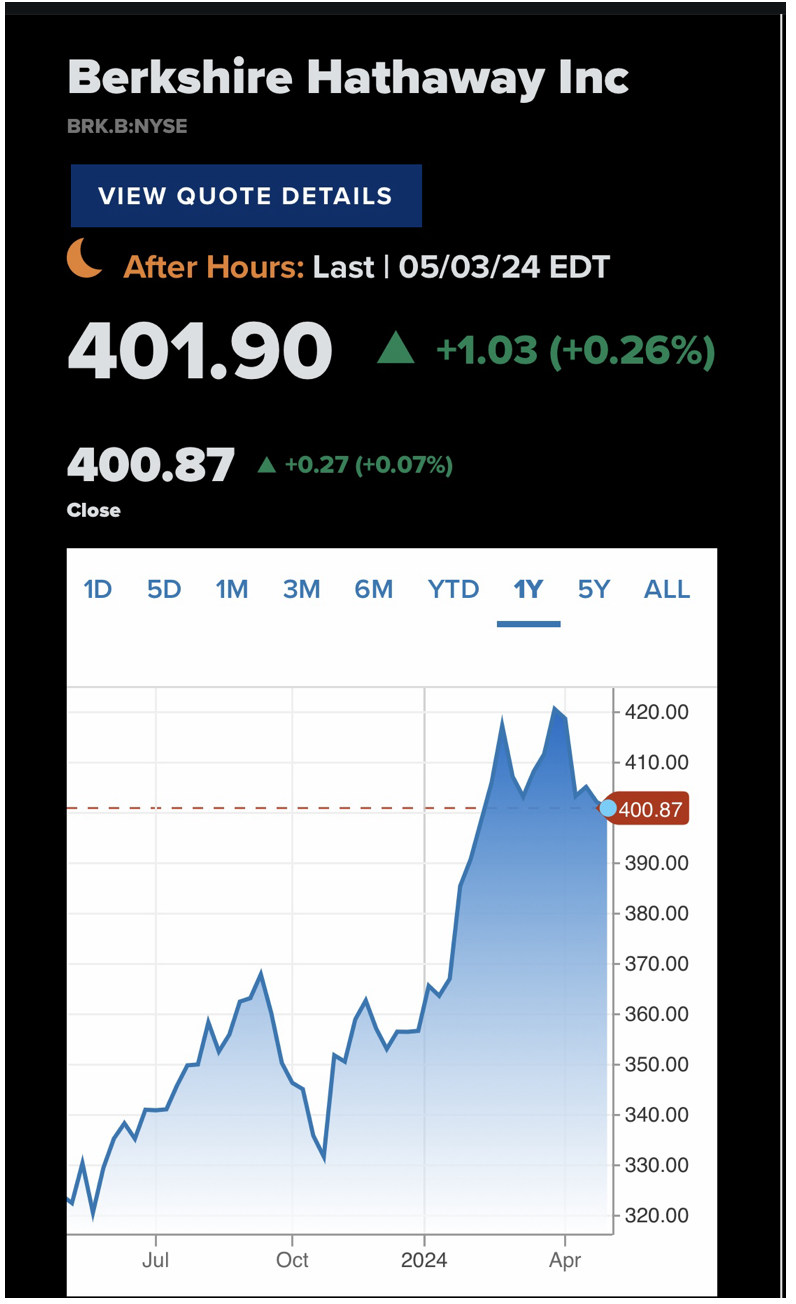Select the 5D chart range

tap(164, 590)
